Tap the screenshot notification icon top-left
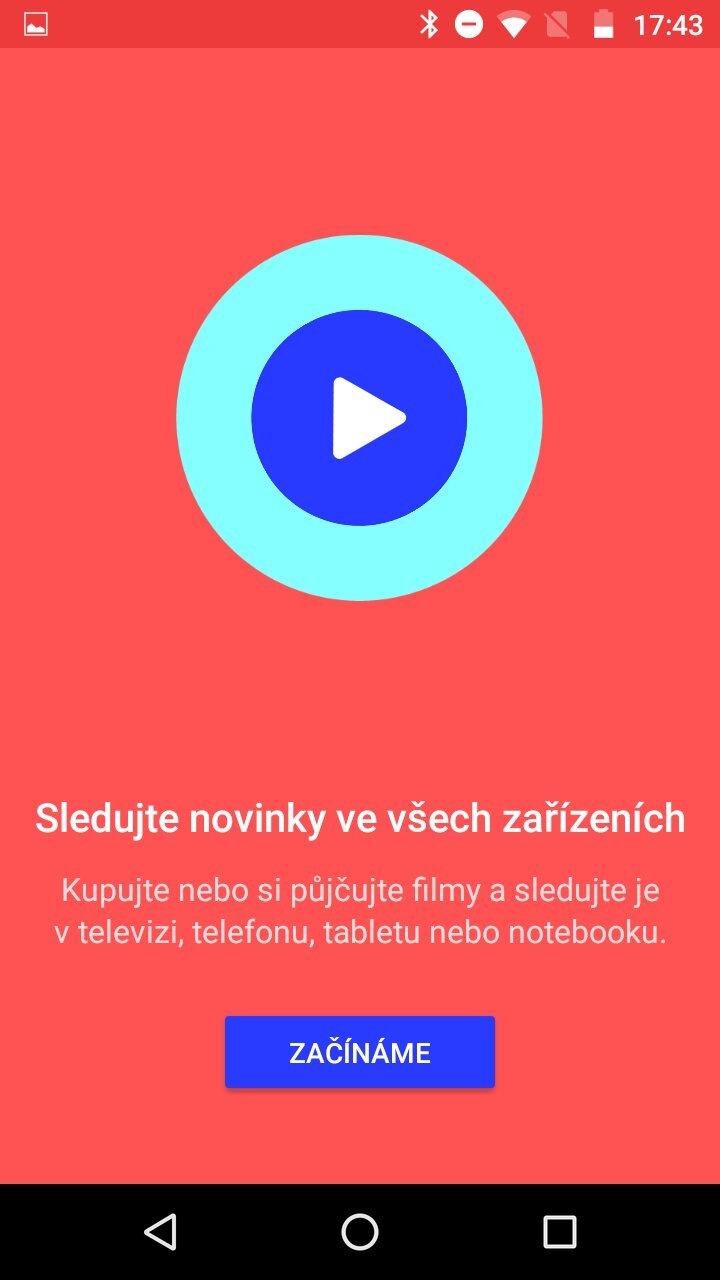720x1280 pixels. tap(38, 24)
